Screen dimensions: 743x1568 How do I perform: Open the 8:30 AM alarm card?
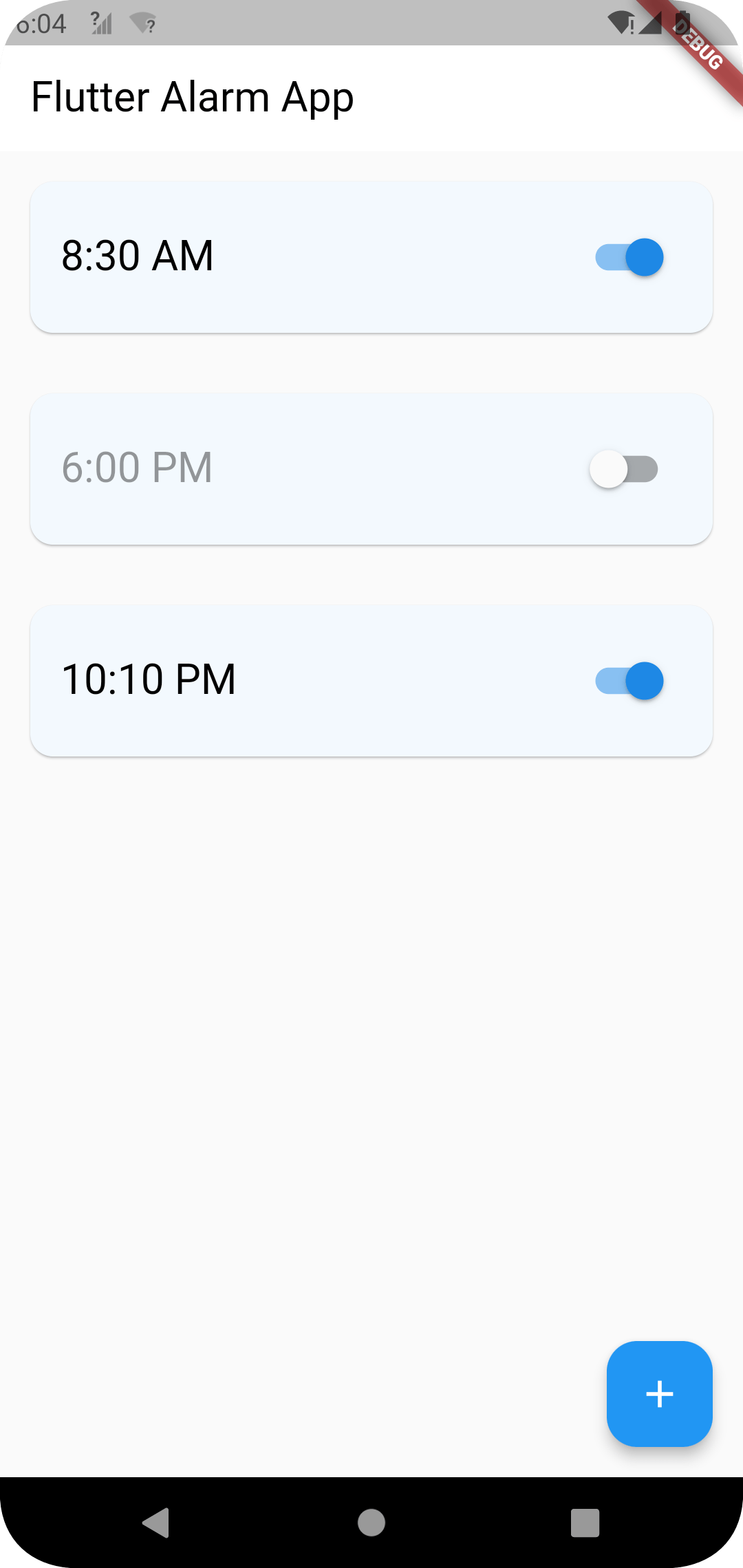click(371, 257)
